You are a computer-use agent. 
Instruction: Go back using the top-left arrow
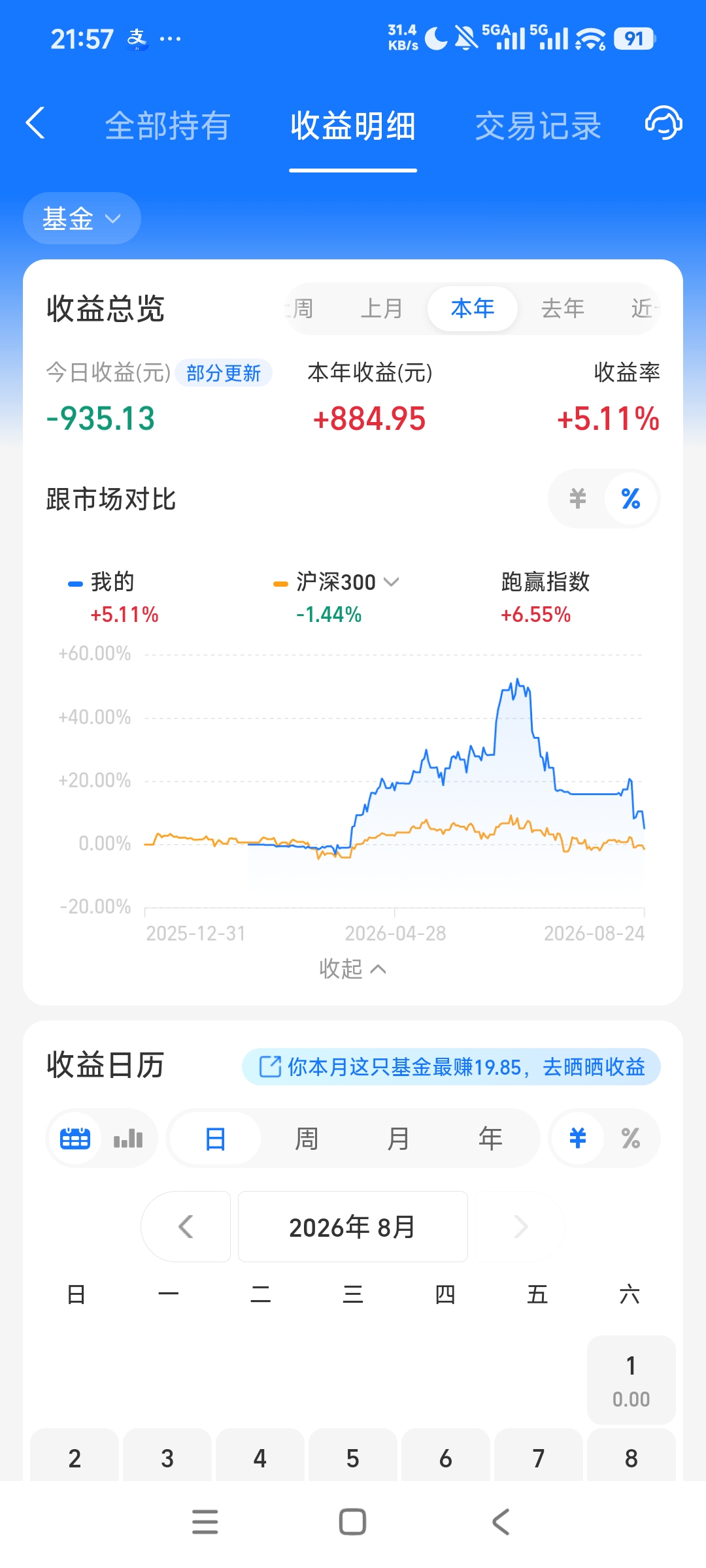tap(35, 123)
